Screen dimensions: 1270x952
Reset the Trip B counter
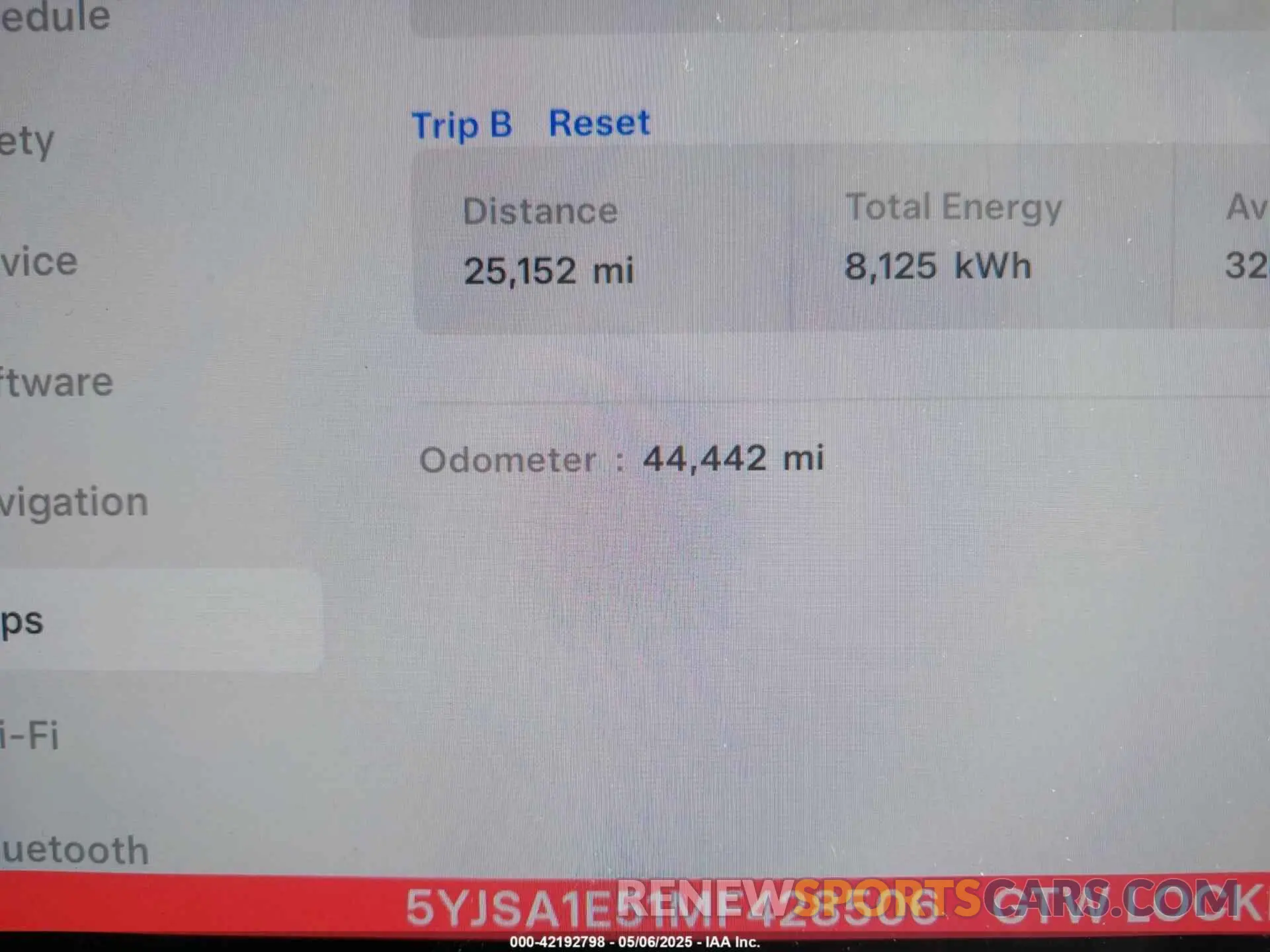pyautogui.click(x=599, y=124)
